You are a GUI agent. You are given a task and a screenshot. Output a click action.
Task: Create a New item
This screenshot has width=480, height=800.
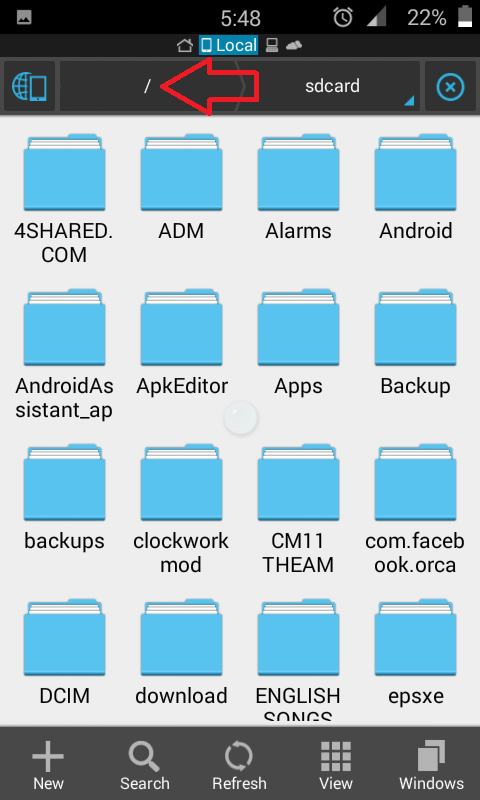pos(48,764)
